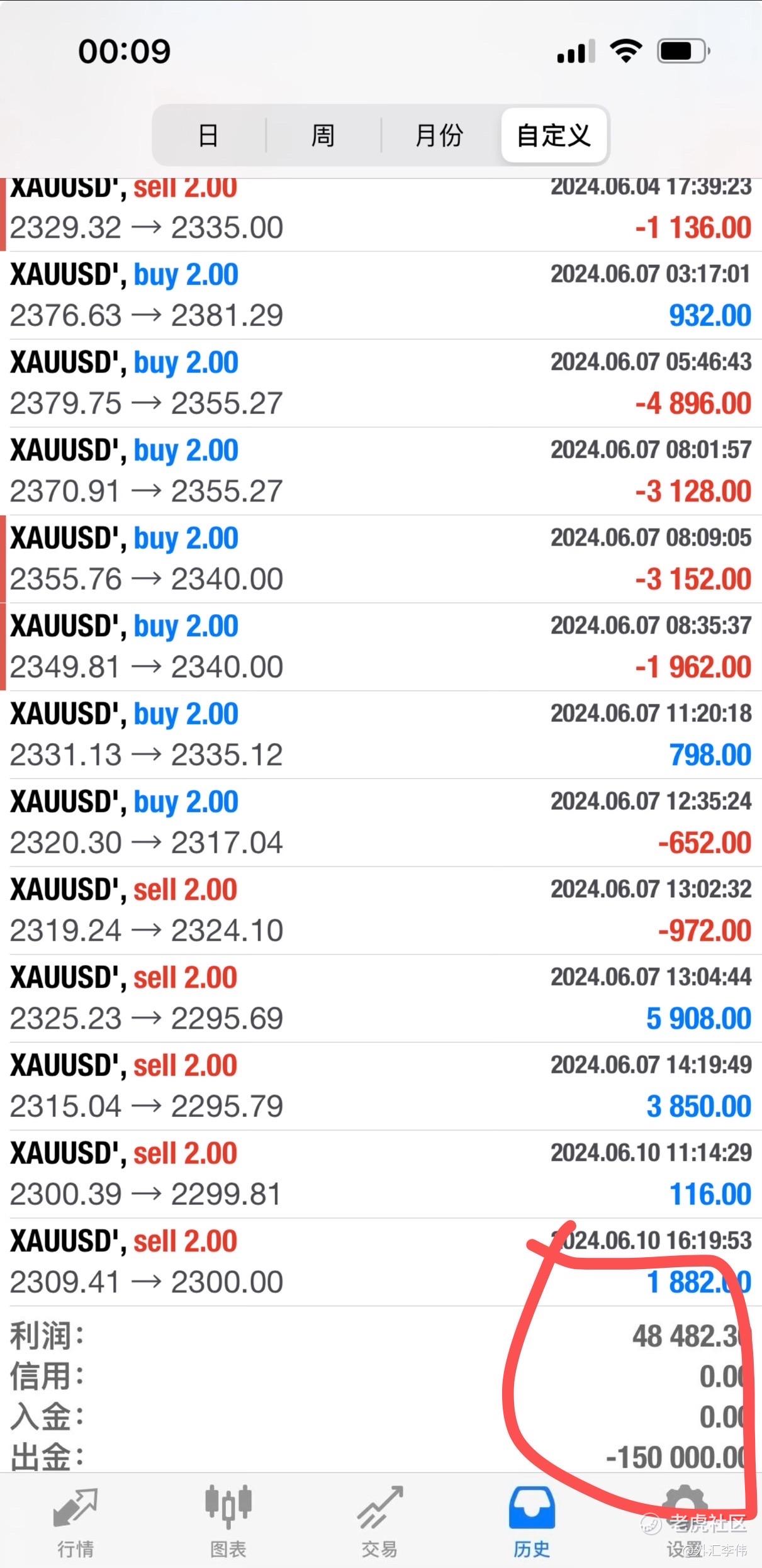762x1568 pixels.
Task: Open the 行情 quotes tab
Action: pyautogui.click(x=76, y=1521)
